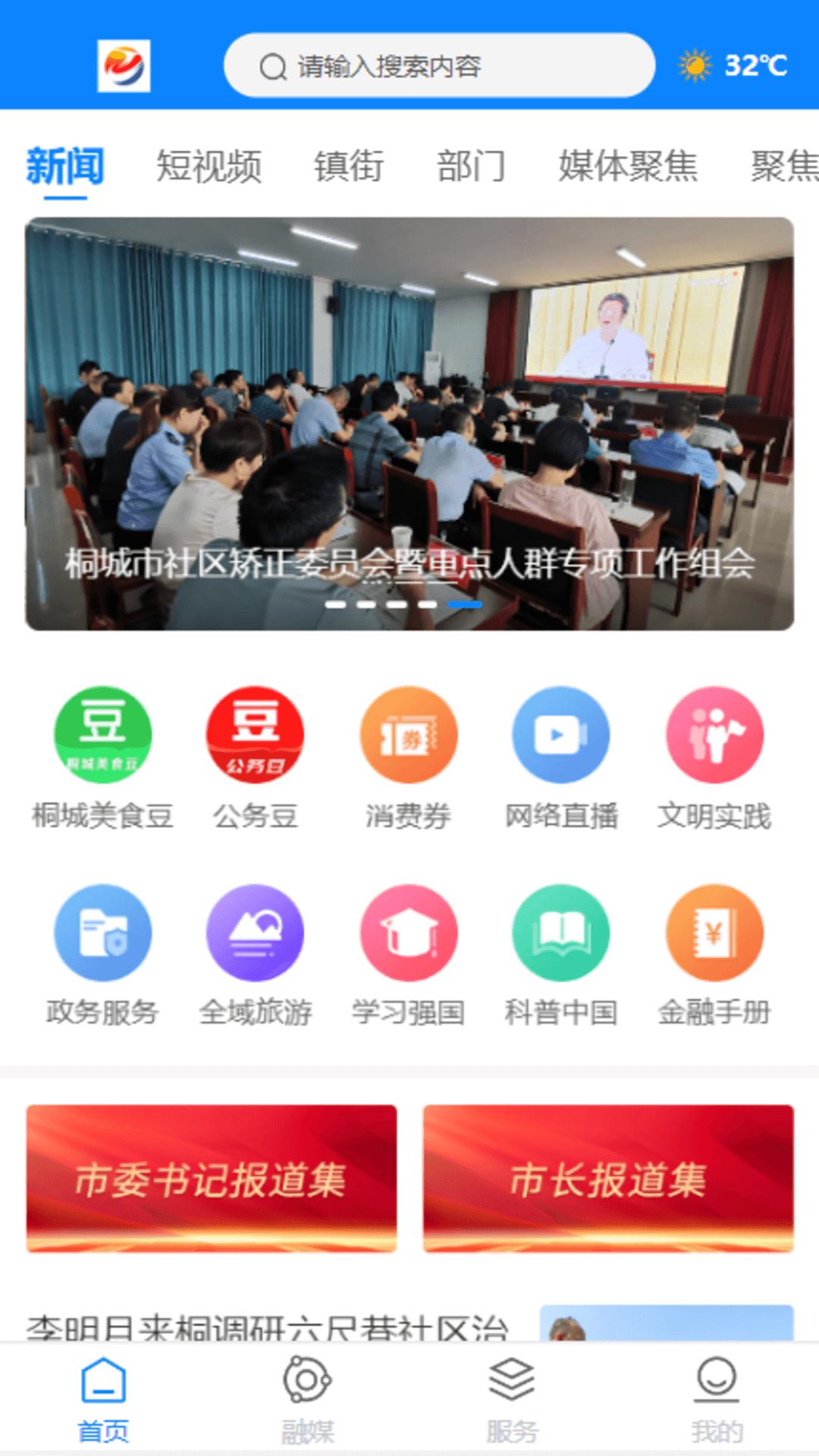Check weather by tapping sun icon

[x=694, y=67]
